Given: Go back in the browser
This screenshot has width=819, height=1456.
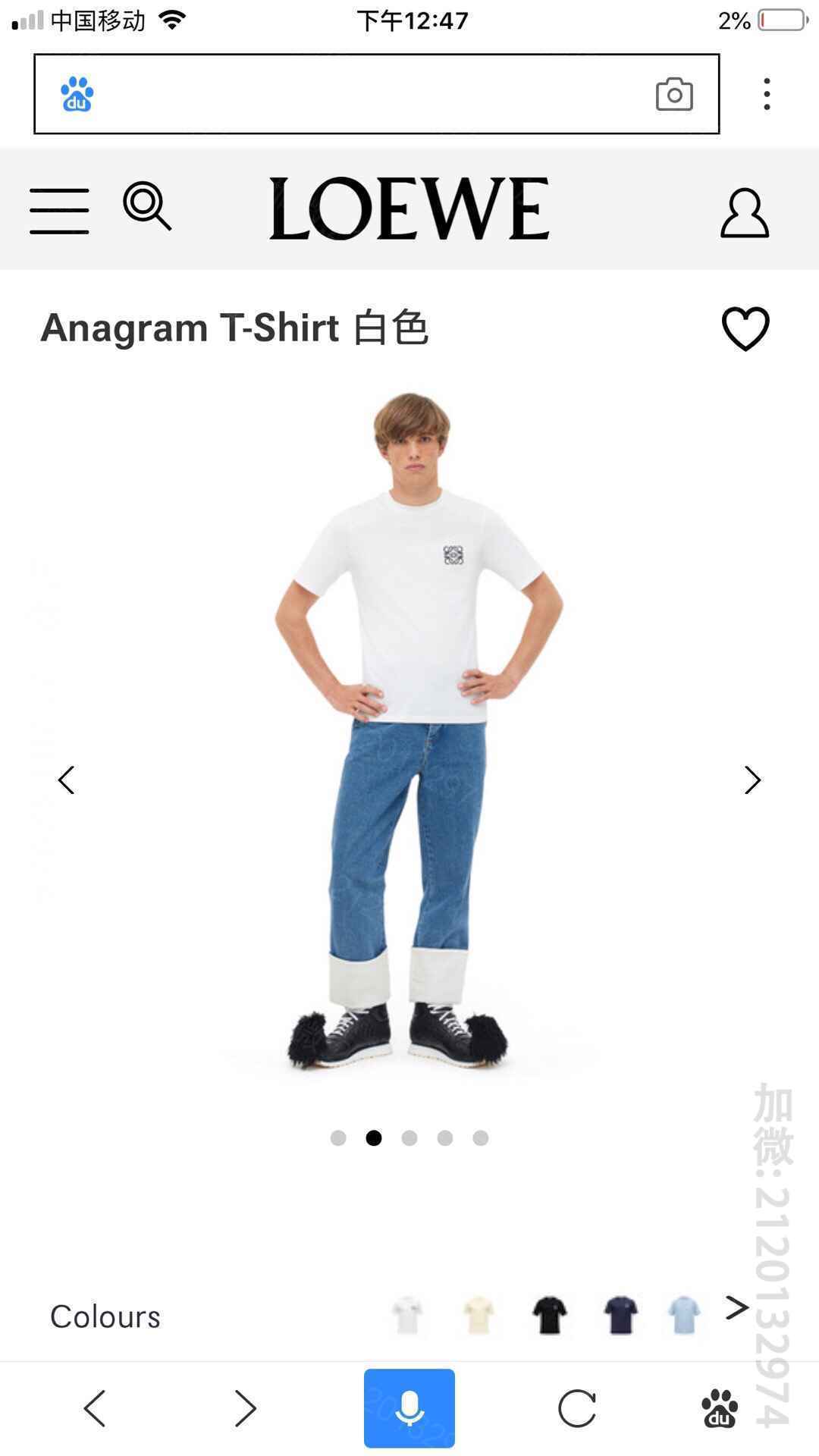Looking at the screenshot, I should tap(96, 1408).
